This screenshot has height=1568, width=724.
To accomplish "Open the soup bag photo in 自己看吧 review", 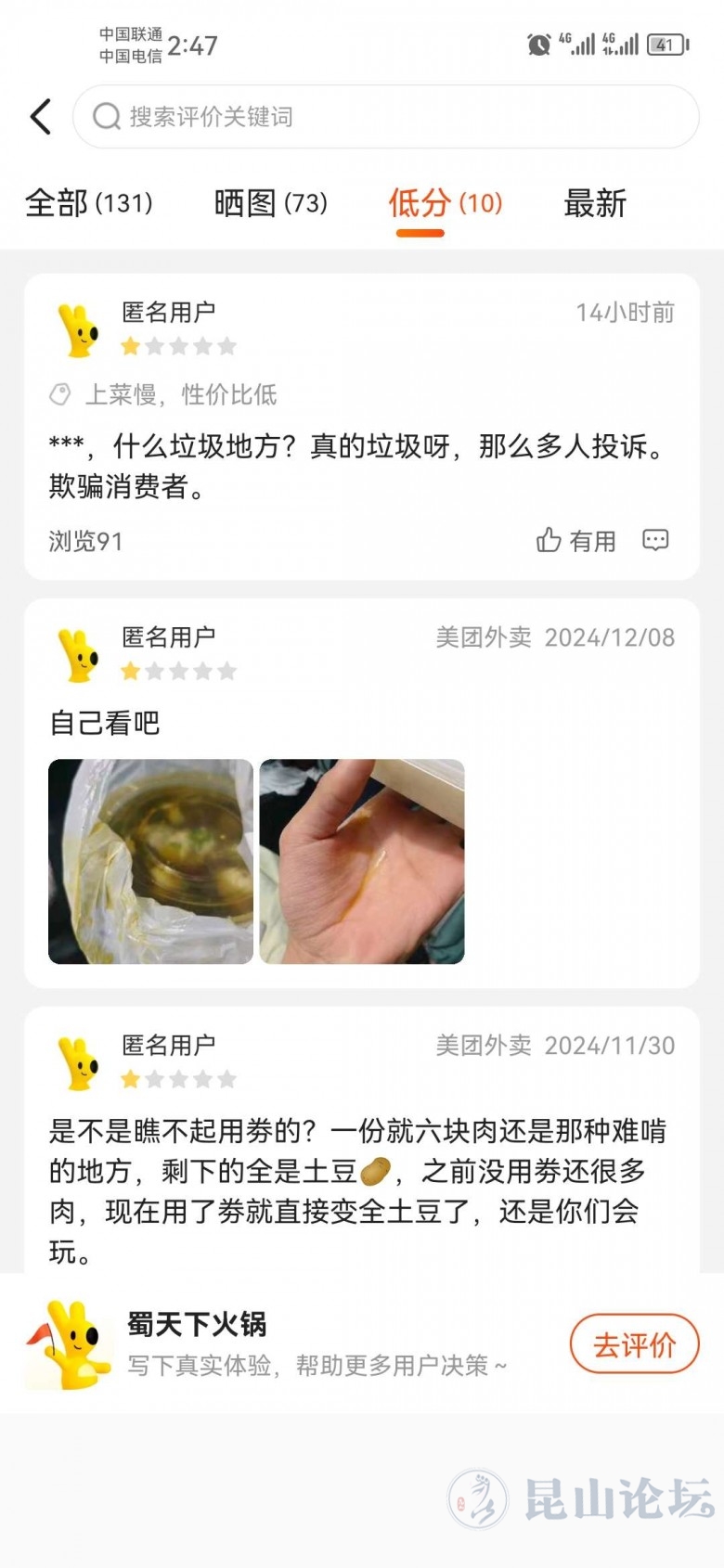I will point(150,861).
